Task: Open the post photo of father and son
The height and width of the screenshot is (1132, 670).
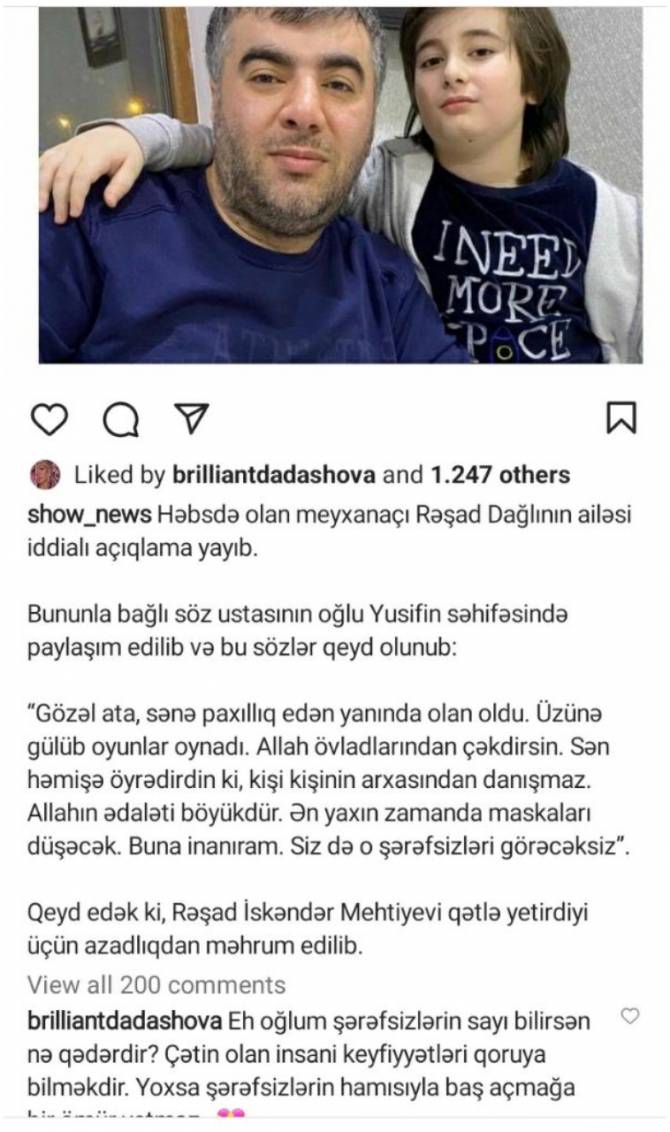Action: (x=340, y=185)
